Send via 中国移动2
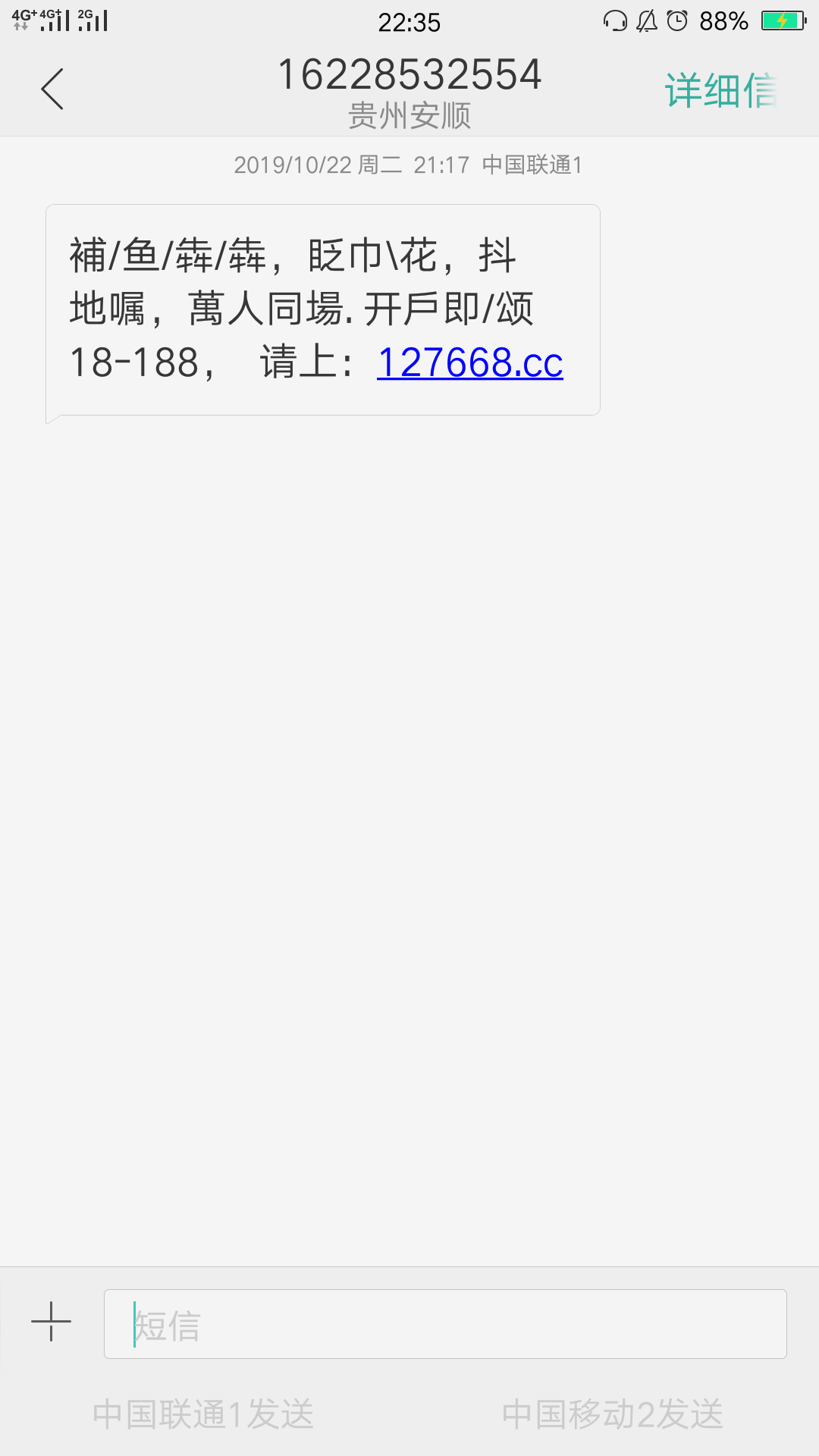The image size is (819, 1456). [613, 1414]
